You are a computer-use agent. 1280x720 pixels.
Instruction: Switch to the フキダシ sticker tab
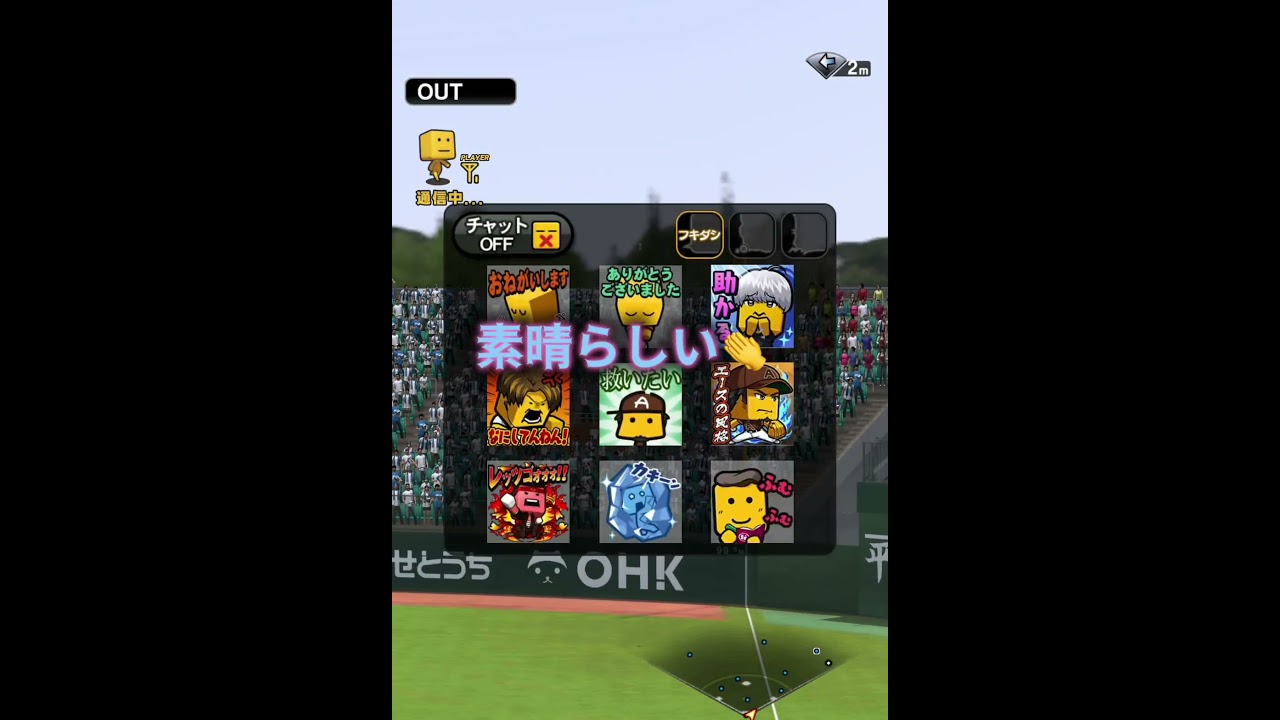coord(699,235)
